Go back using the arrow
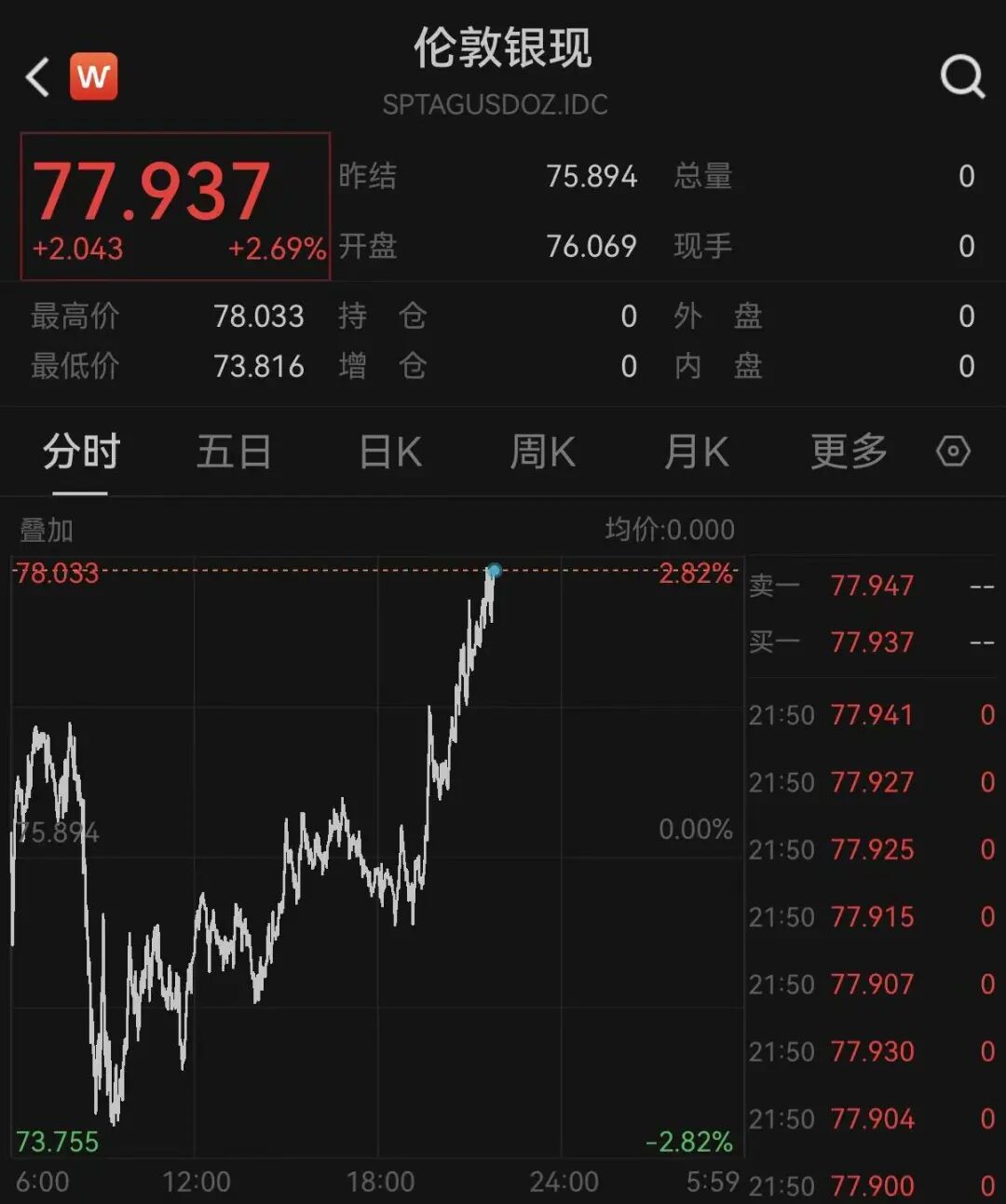 pos(37,76)
